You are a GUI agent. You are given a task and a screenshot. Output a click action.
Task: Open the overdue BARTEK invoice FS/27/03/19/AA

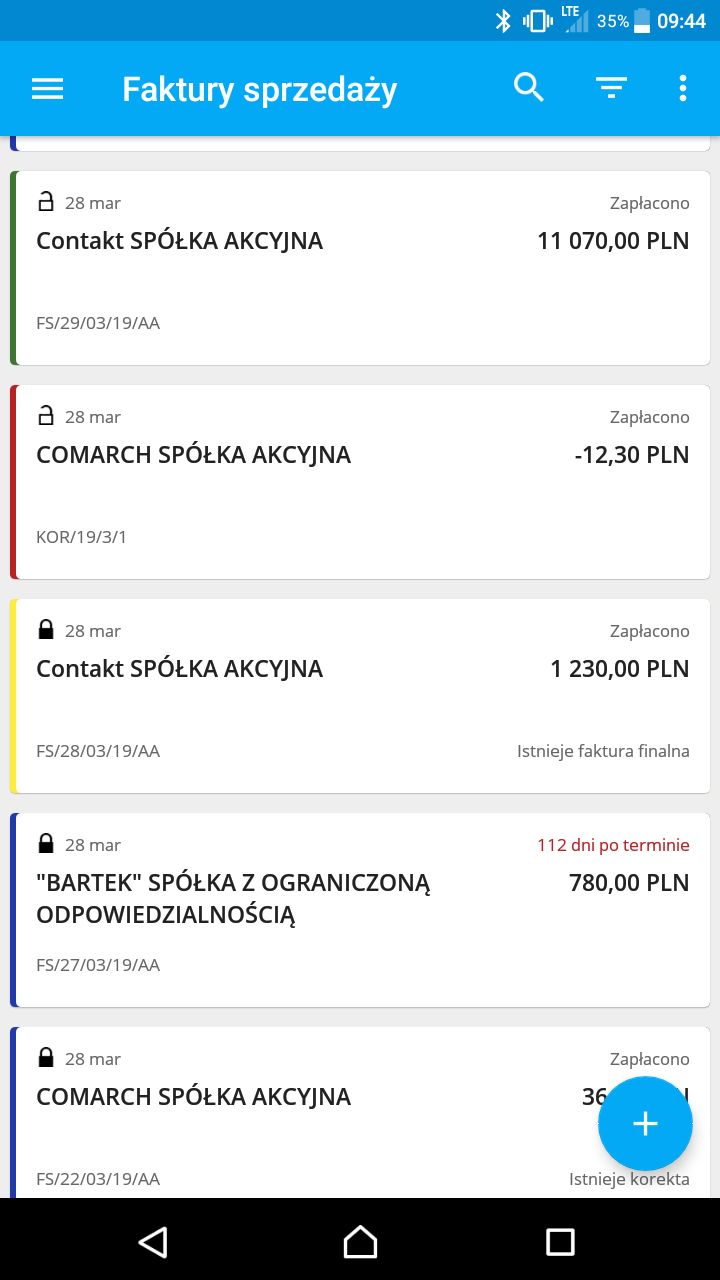(x=360, y=910)
